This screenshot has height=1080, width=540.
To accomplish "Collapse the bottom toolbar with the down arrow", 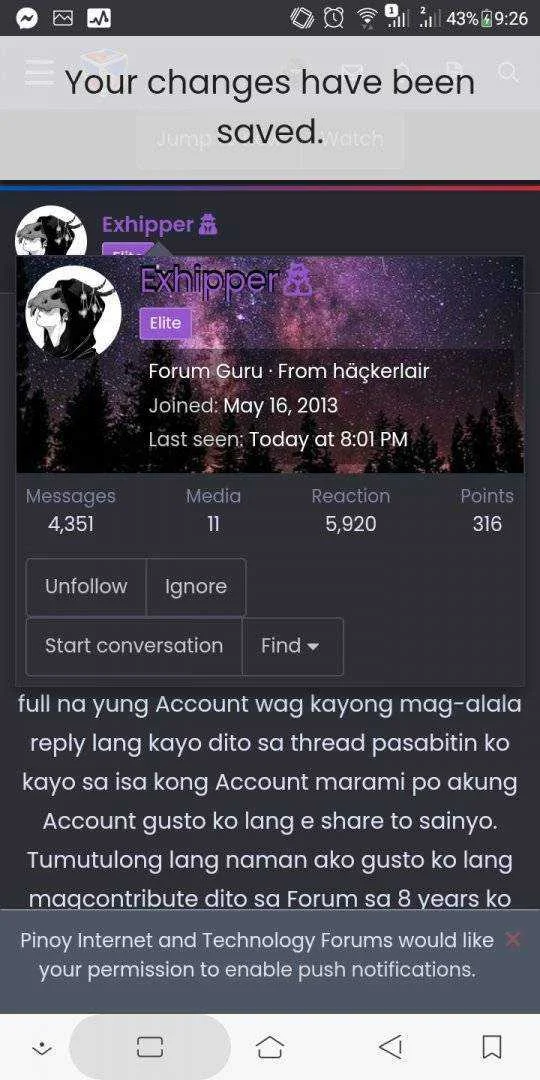I will click(42, 1048).
